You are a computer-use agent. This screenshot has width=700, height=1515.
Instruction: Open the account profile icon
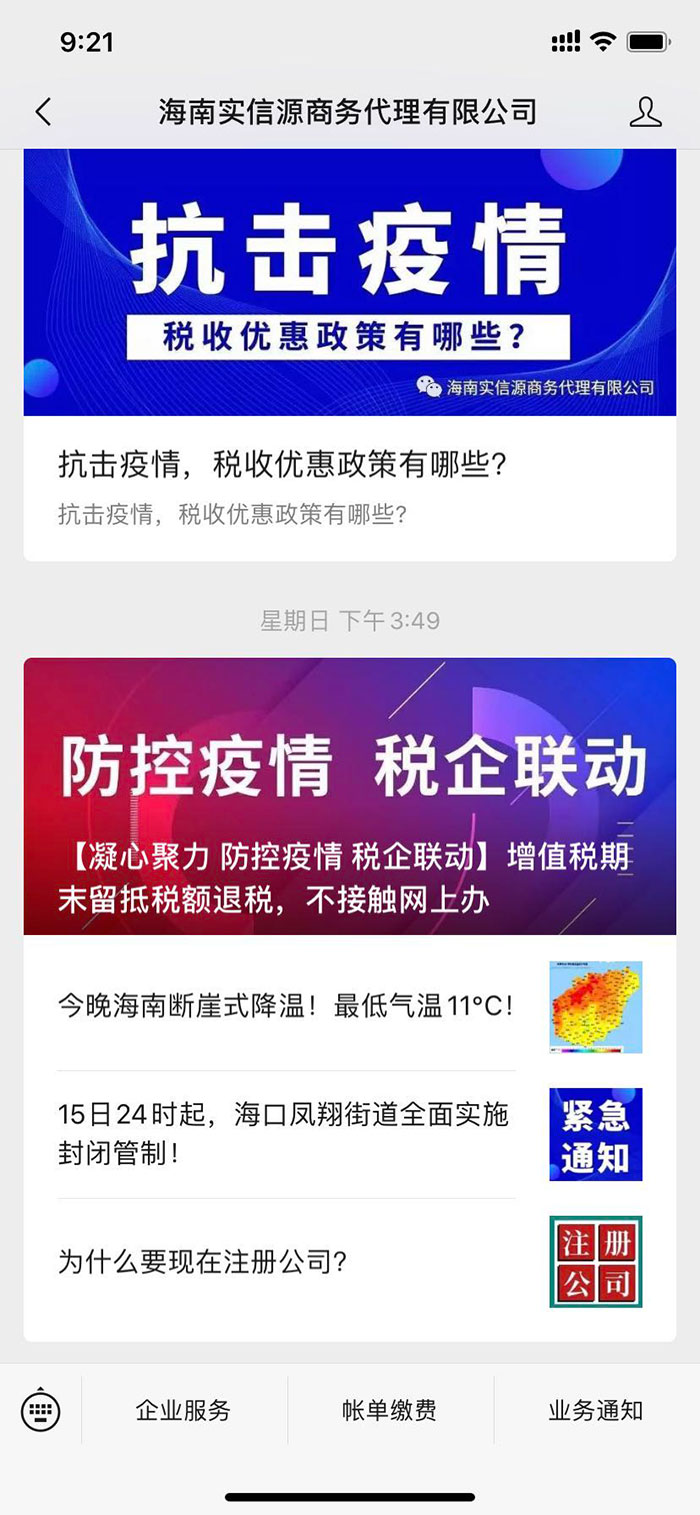[645, 112]
